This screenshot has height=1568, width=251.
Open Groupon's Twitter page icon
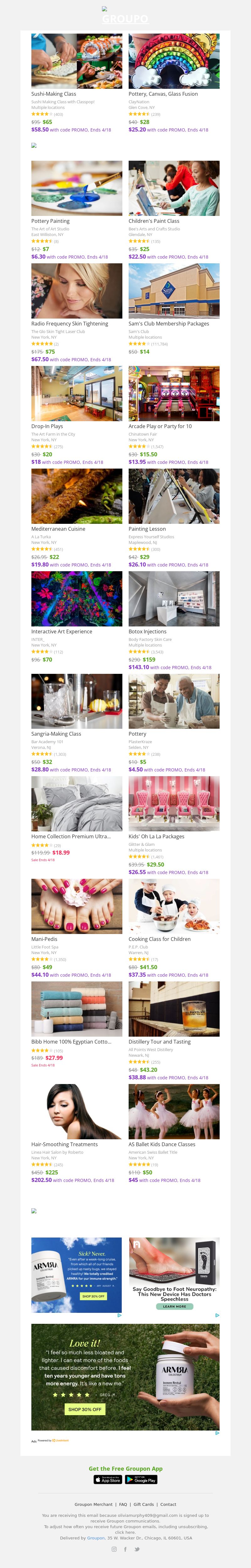137,1550
